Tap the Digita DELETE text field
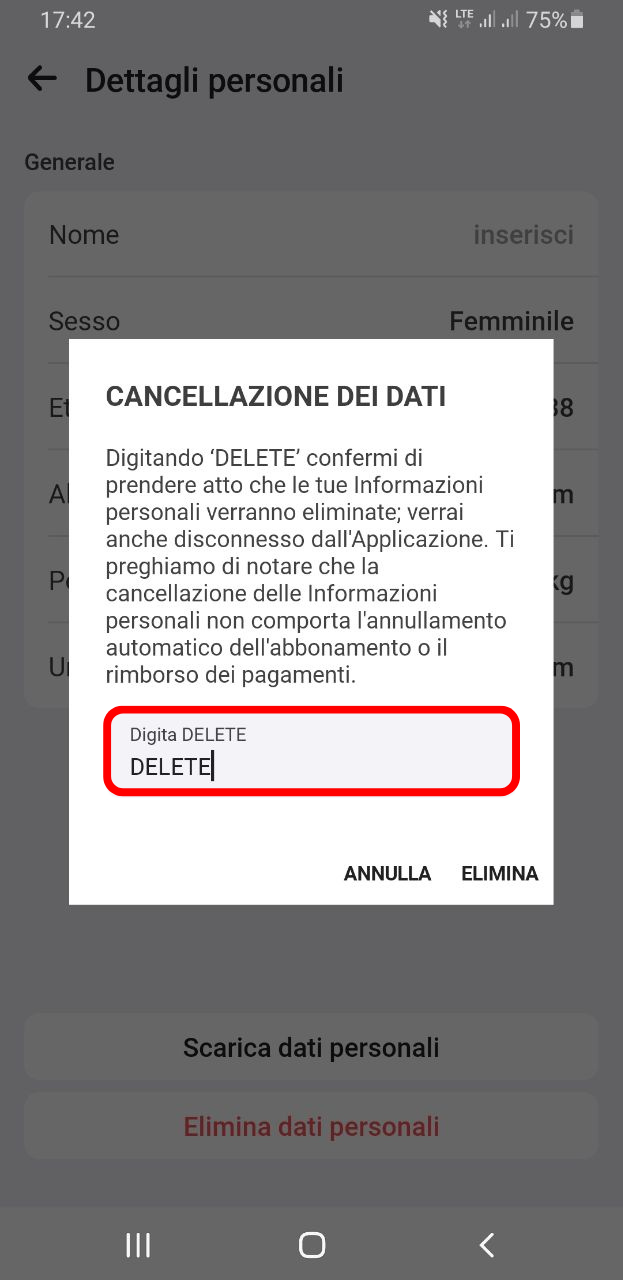The image size is (623, 1280). [x=311, y=751]
